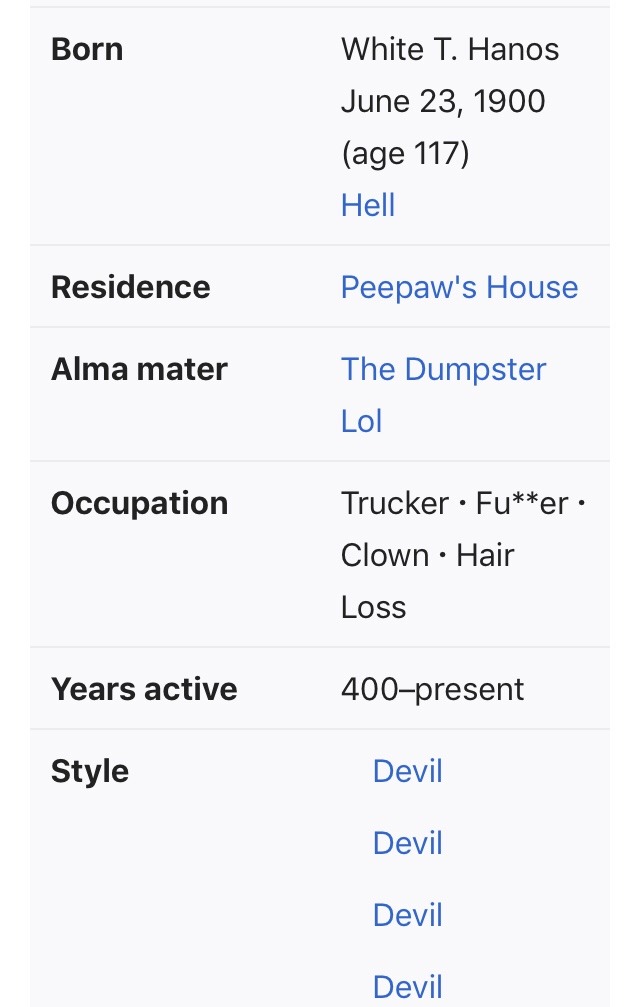Open the Hell birthplace link
The height and width of the screenshot is (1007, 640).
368,205
